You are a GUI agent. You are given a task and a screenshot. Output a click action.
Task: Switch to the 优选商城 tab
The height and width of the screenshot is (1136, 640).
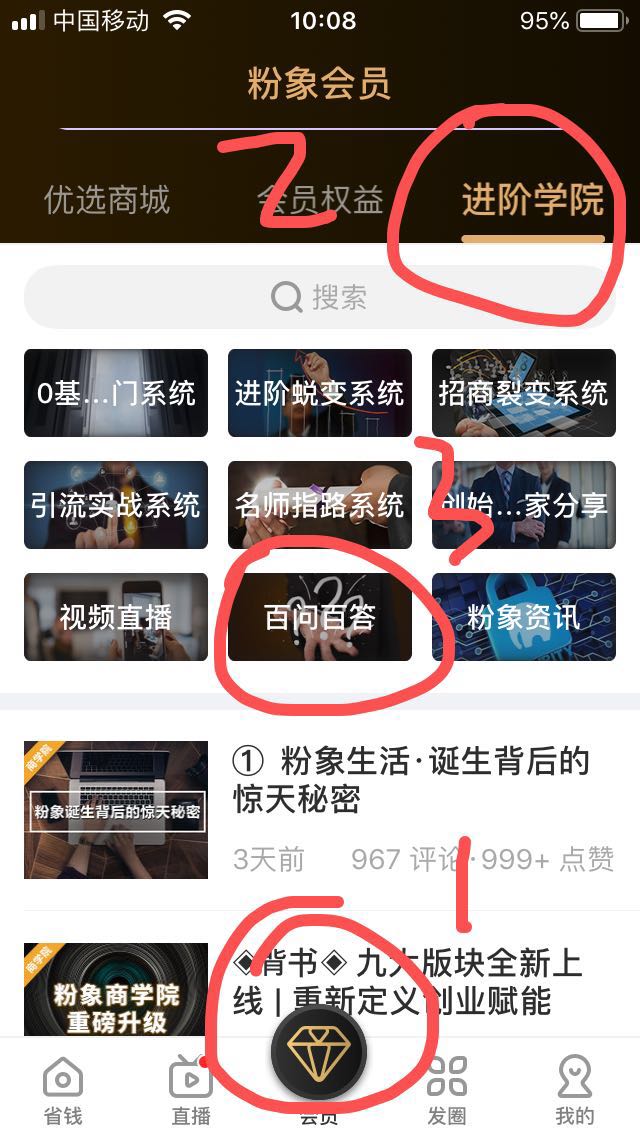pos(107,200)
